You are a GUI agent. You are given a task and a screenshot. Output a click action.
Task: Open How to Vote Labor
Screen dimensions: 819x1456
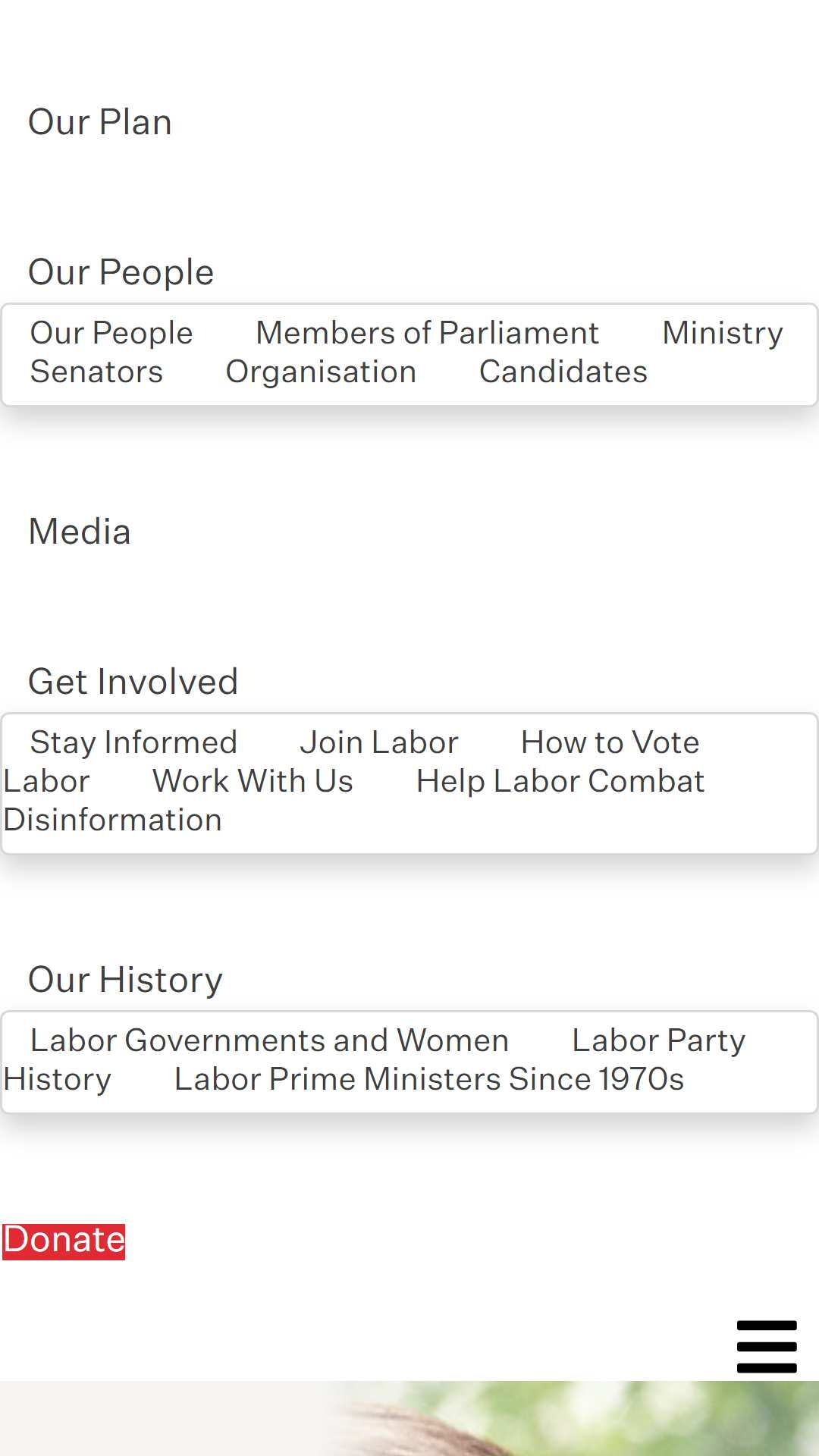pos(610,742)
